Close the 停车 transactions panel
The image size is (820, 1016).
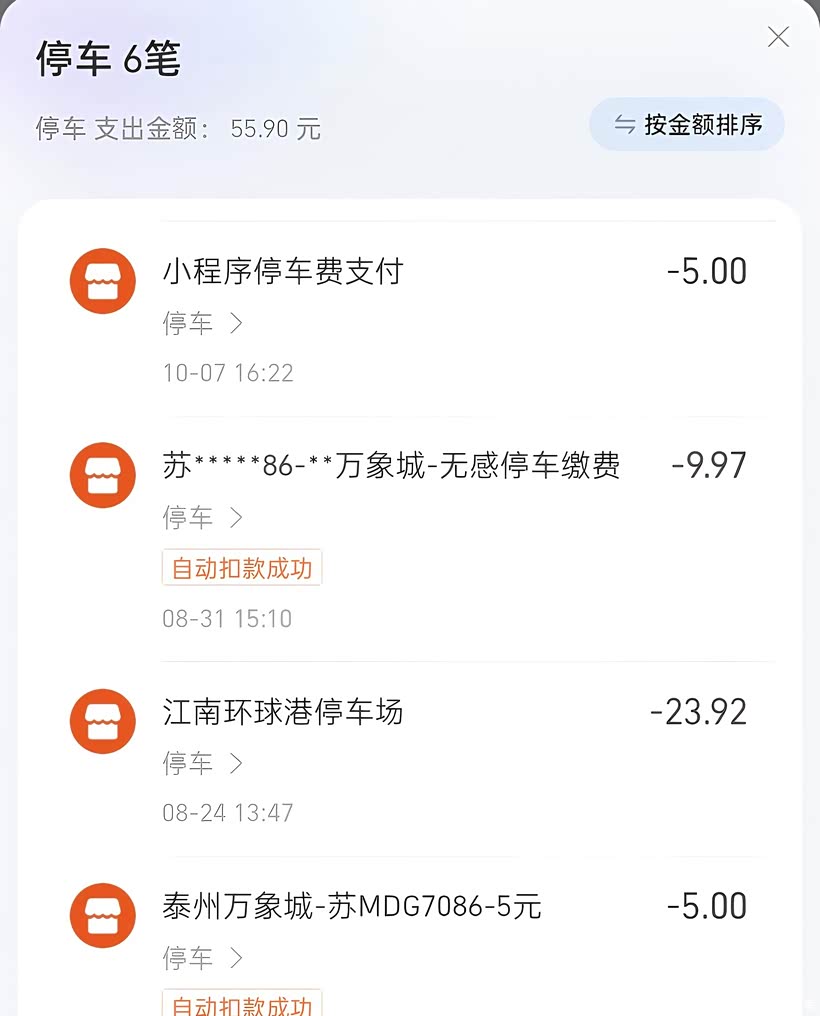778,38
